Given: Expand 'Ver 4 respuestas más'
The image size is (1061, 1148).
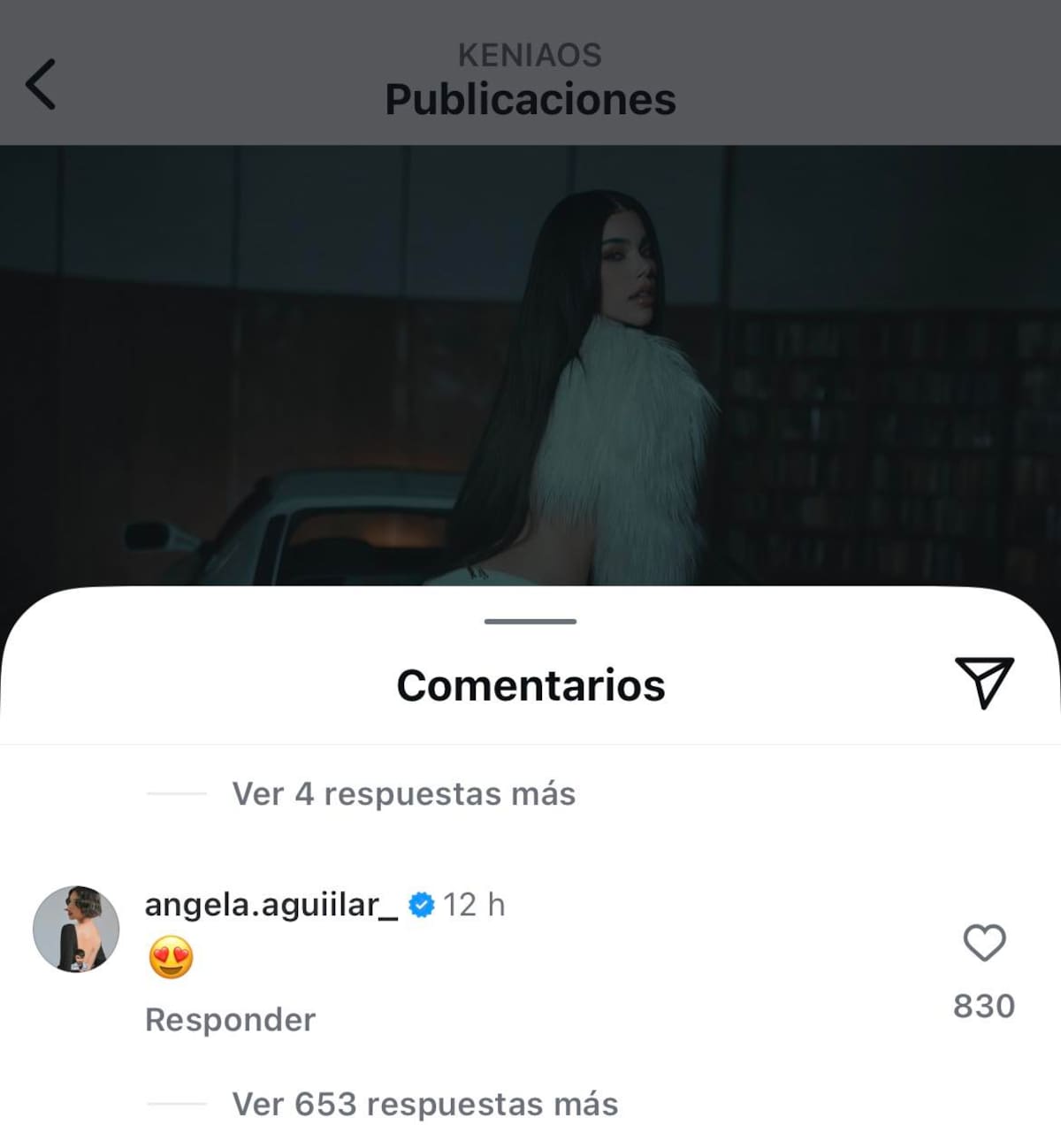Looking at the screenshot, I should point(403,793).
